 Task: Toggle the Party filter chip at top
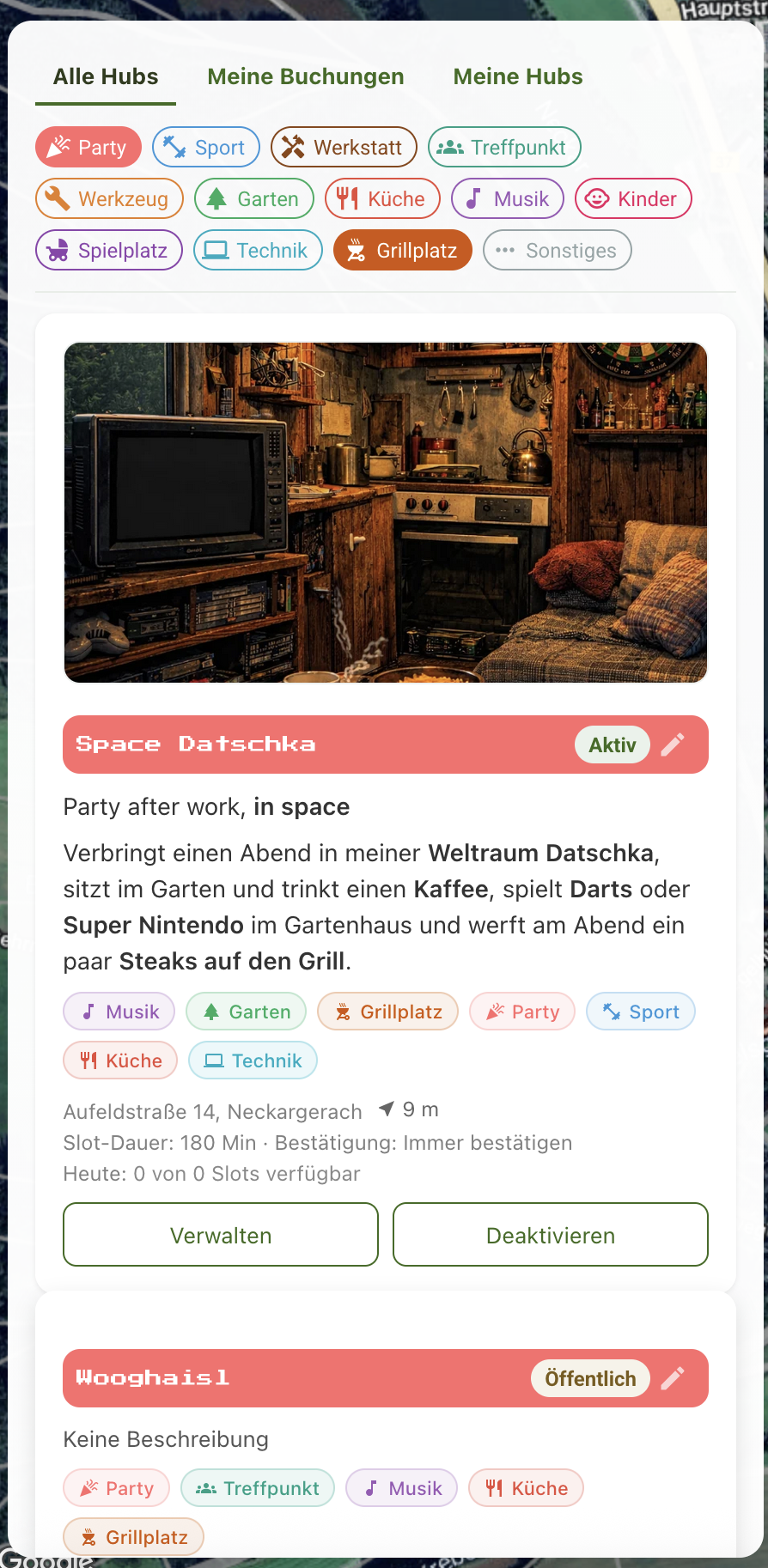[88, 148]
